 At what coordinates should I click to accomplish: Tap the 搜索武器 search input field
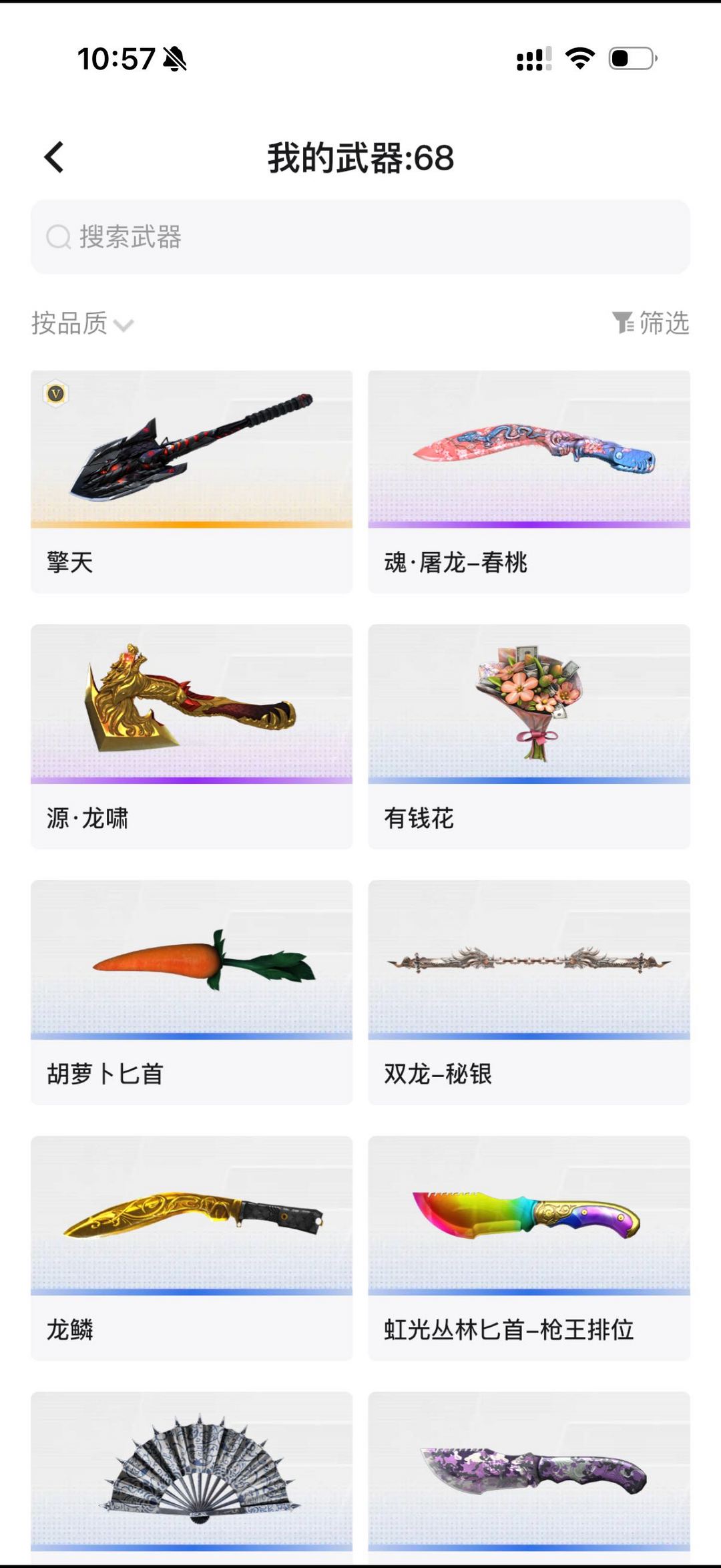pyautogui.click(x=360, y=237)
